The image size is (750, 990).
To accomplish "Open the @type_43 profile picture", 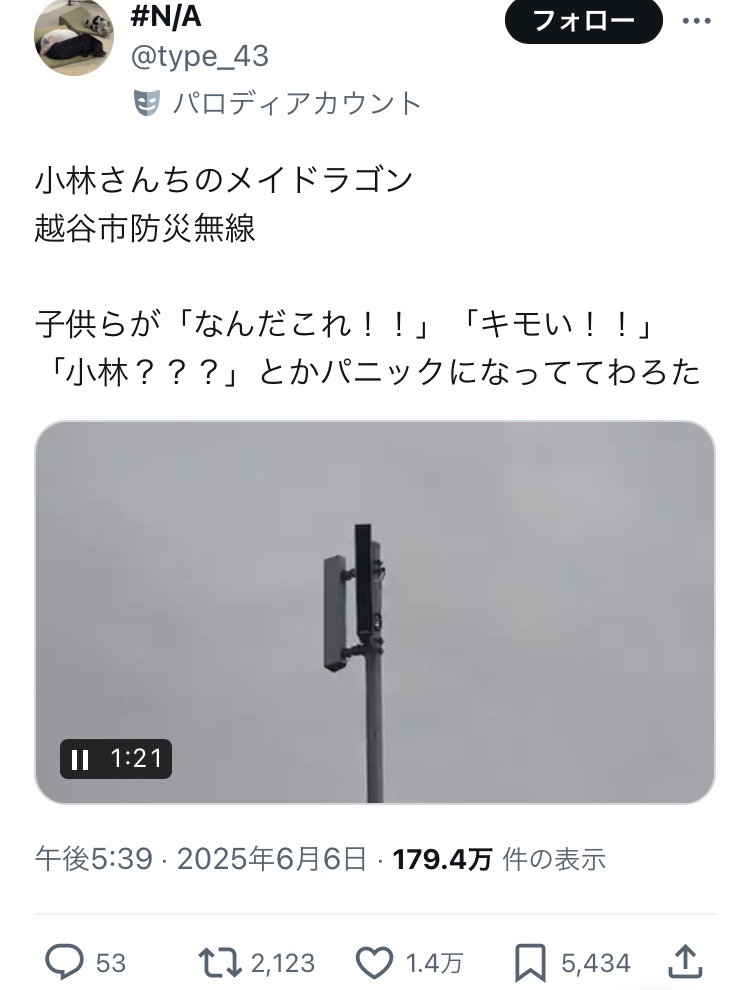I will pyautogui.click(x=73, y=36).
